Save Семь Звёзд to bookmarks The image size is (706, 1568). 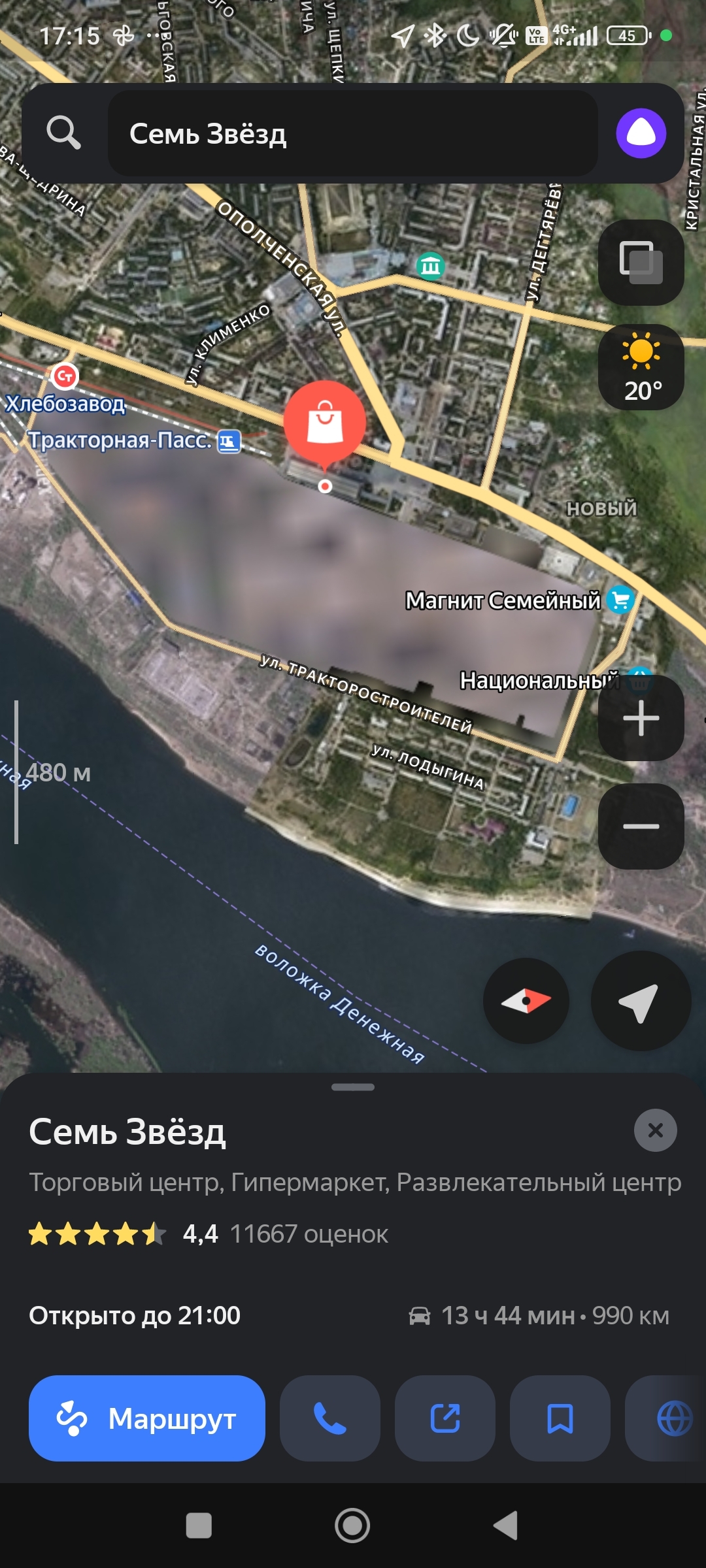coord(560,1418)
